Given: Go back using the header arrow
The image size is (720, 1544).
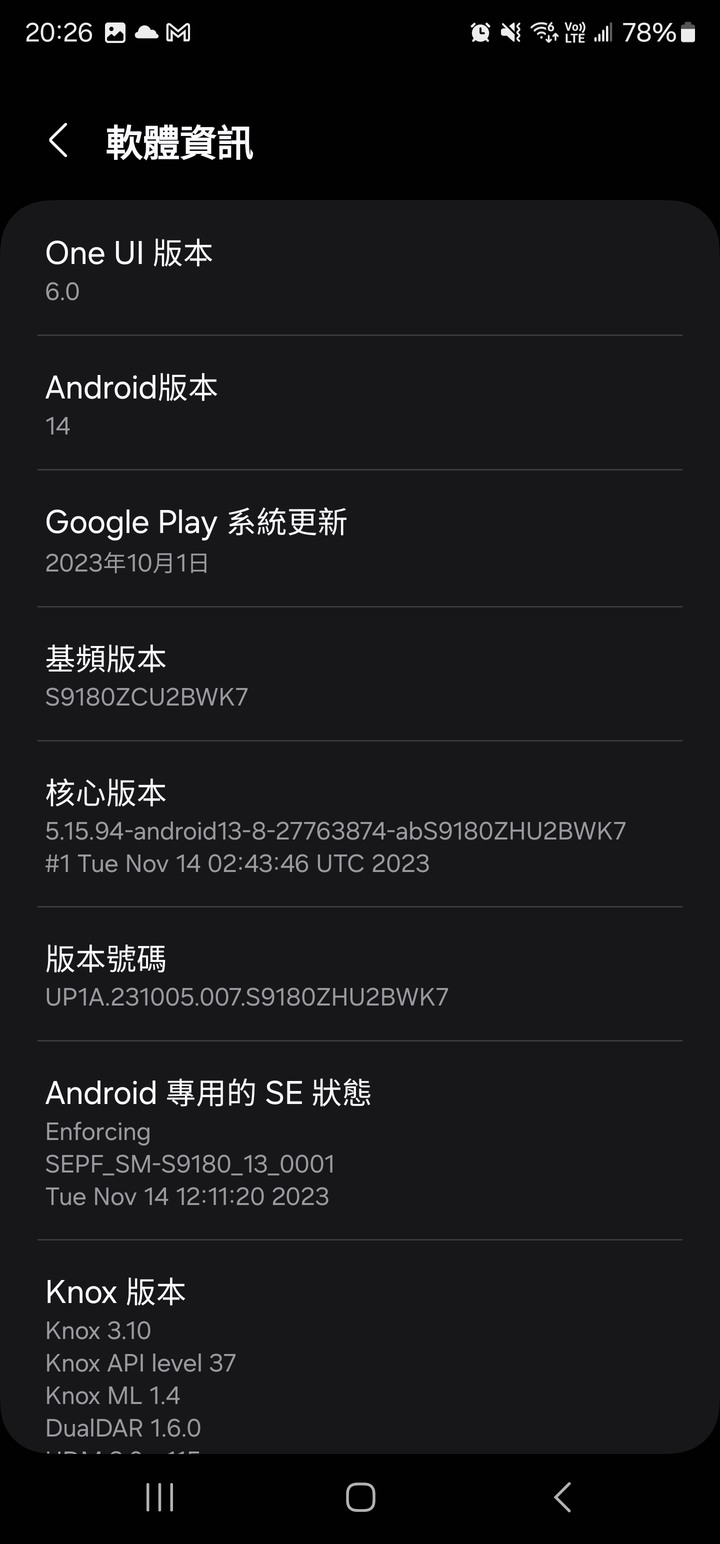Looking at the screenshot, I should tap(59, 141).
